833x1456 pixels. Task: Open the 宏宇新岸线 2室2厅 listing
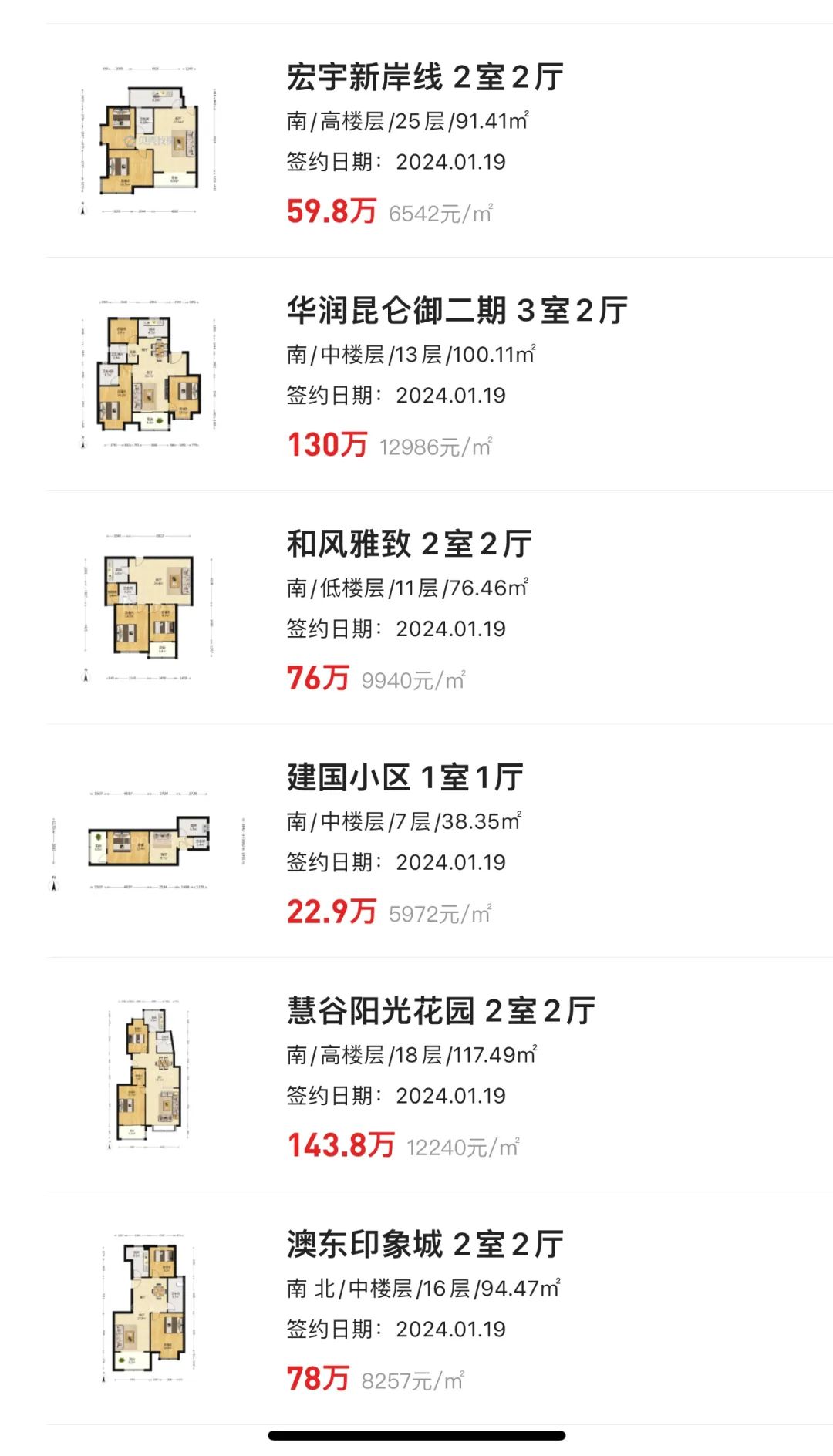click(424, 78)
